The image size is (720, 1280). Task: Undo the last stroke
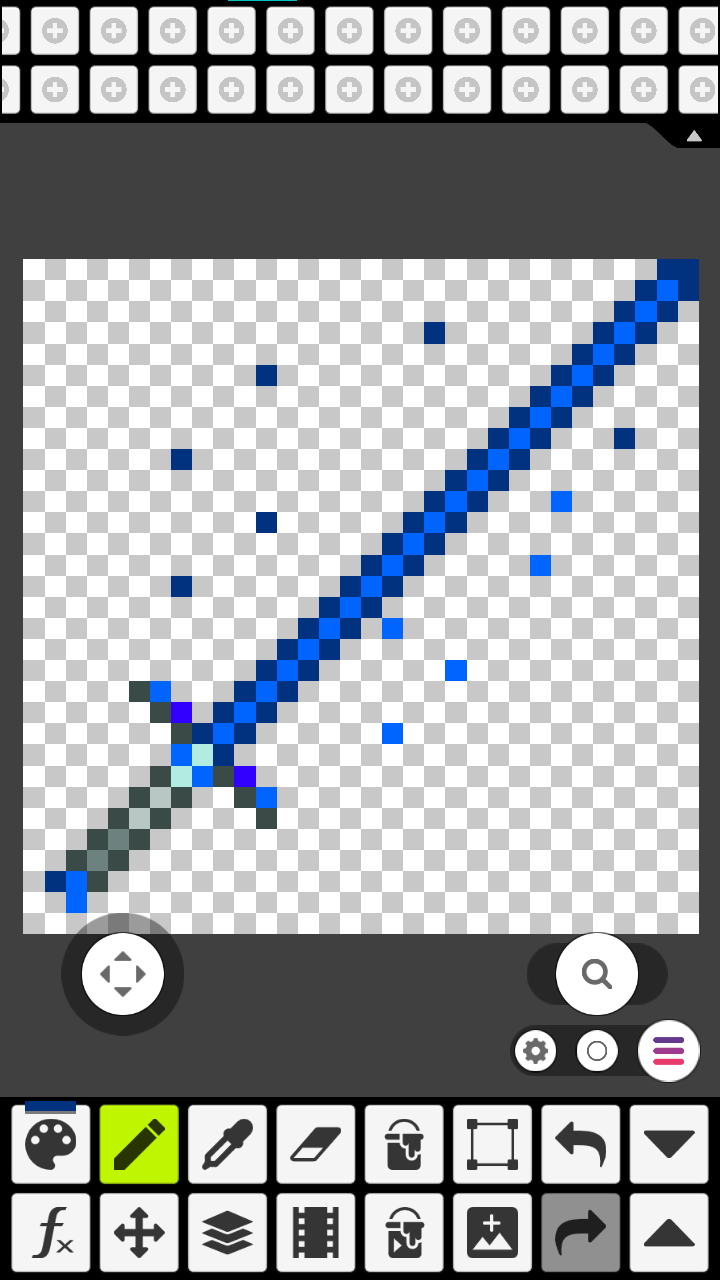tap(581, 1145)
